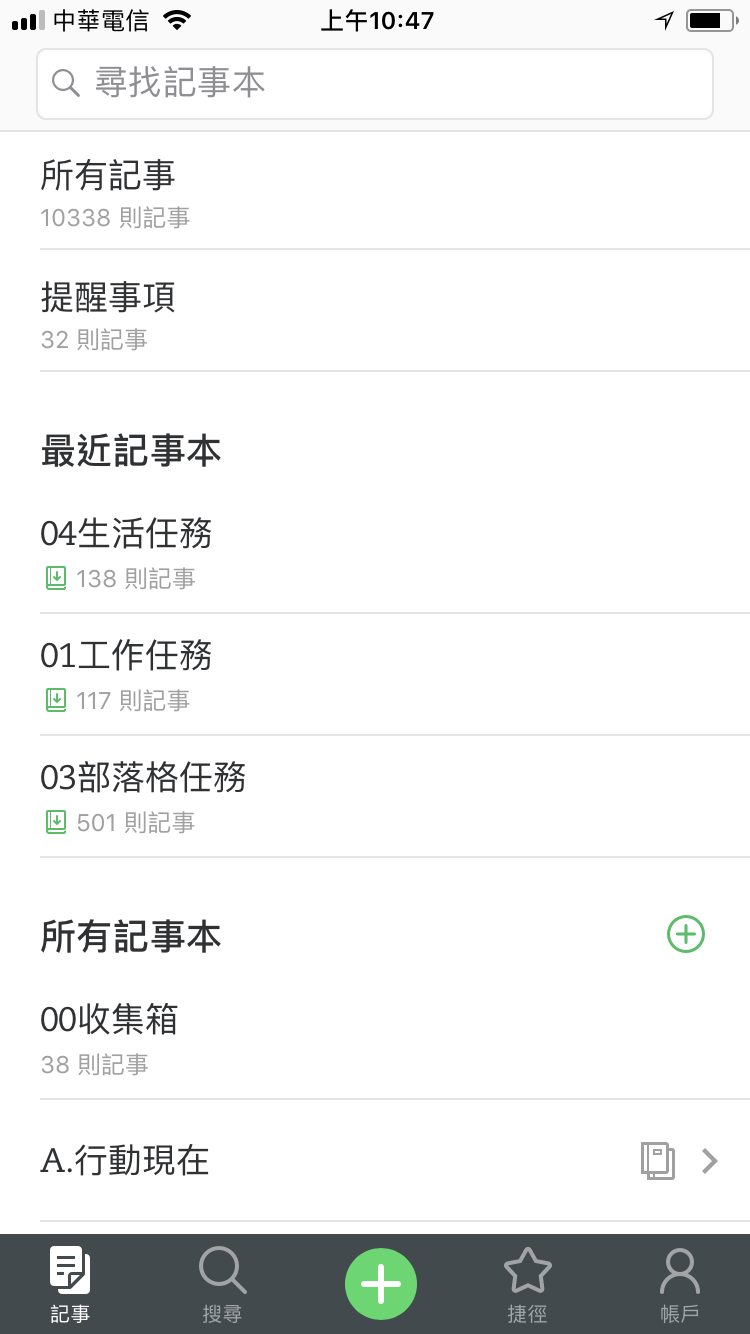
Task: Switch to the 記事 tab
Action: 70,1285
